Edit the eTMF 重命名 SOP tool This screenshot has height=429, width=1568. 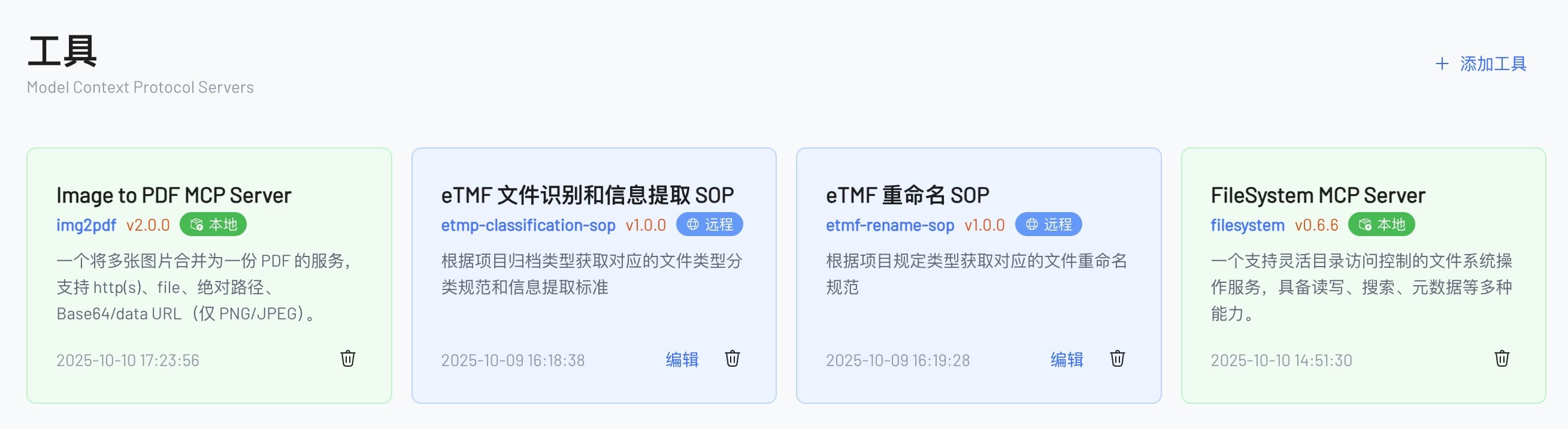pos(1067,359)
